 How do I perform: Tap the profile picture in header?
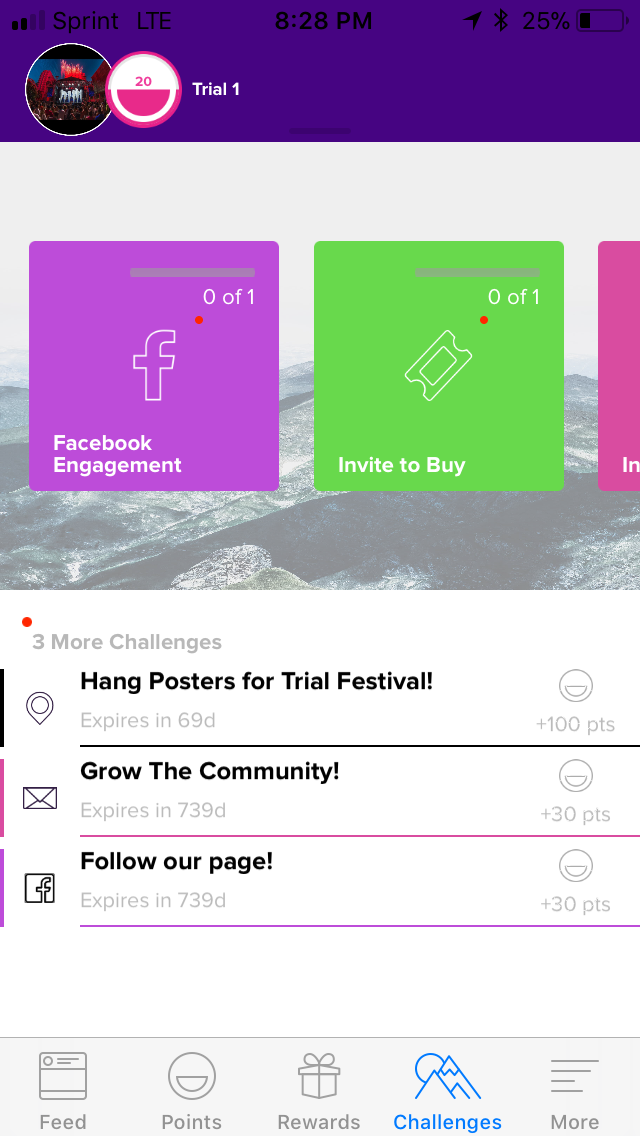click(x=68, y=89)
